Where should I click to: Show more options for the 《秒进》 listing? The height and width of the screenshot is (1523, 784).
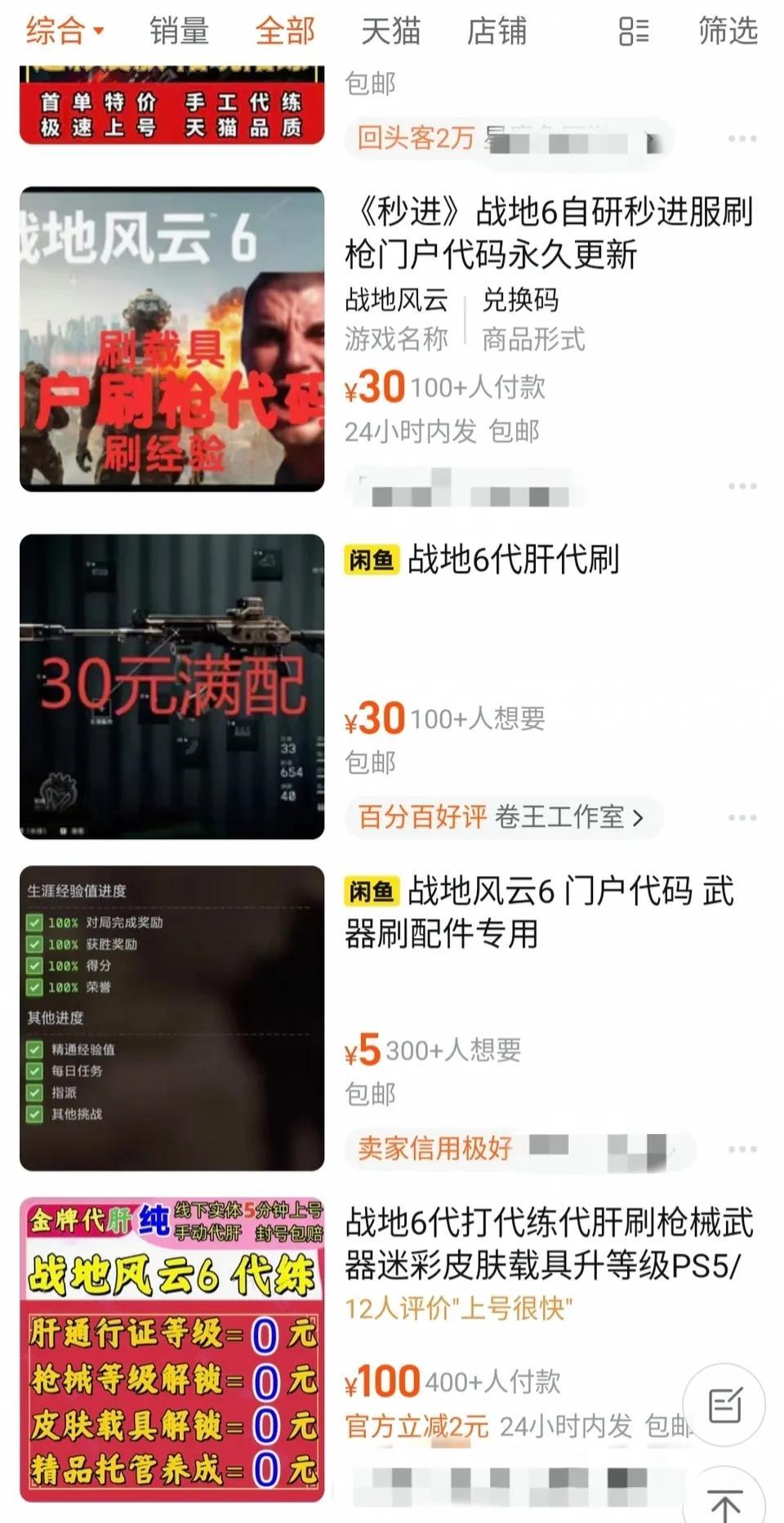[742, 486]
